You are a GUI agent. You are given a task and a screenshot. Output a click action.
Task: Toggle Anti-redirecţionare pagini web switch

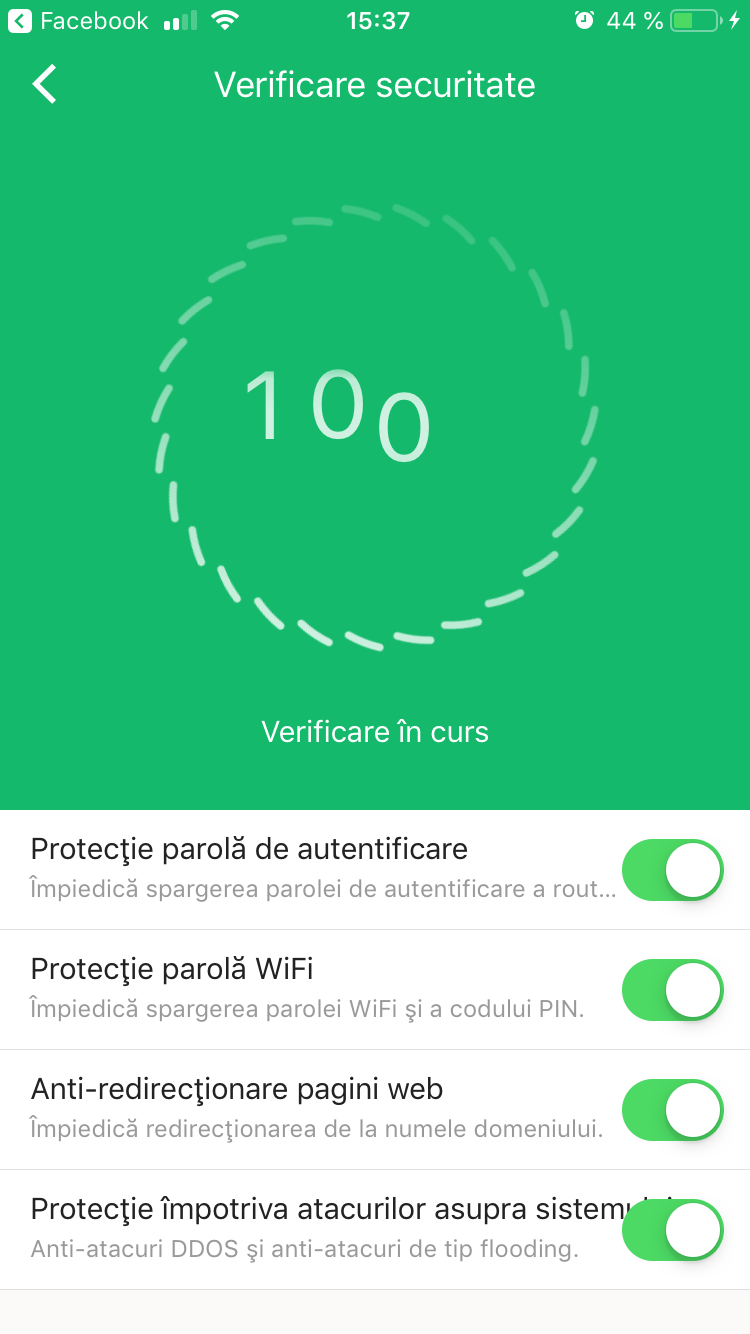point(672,1110)
